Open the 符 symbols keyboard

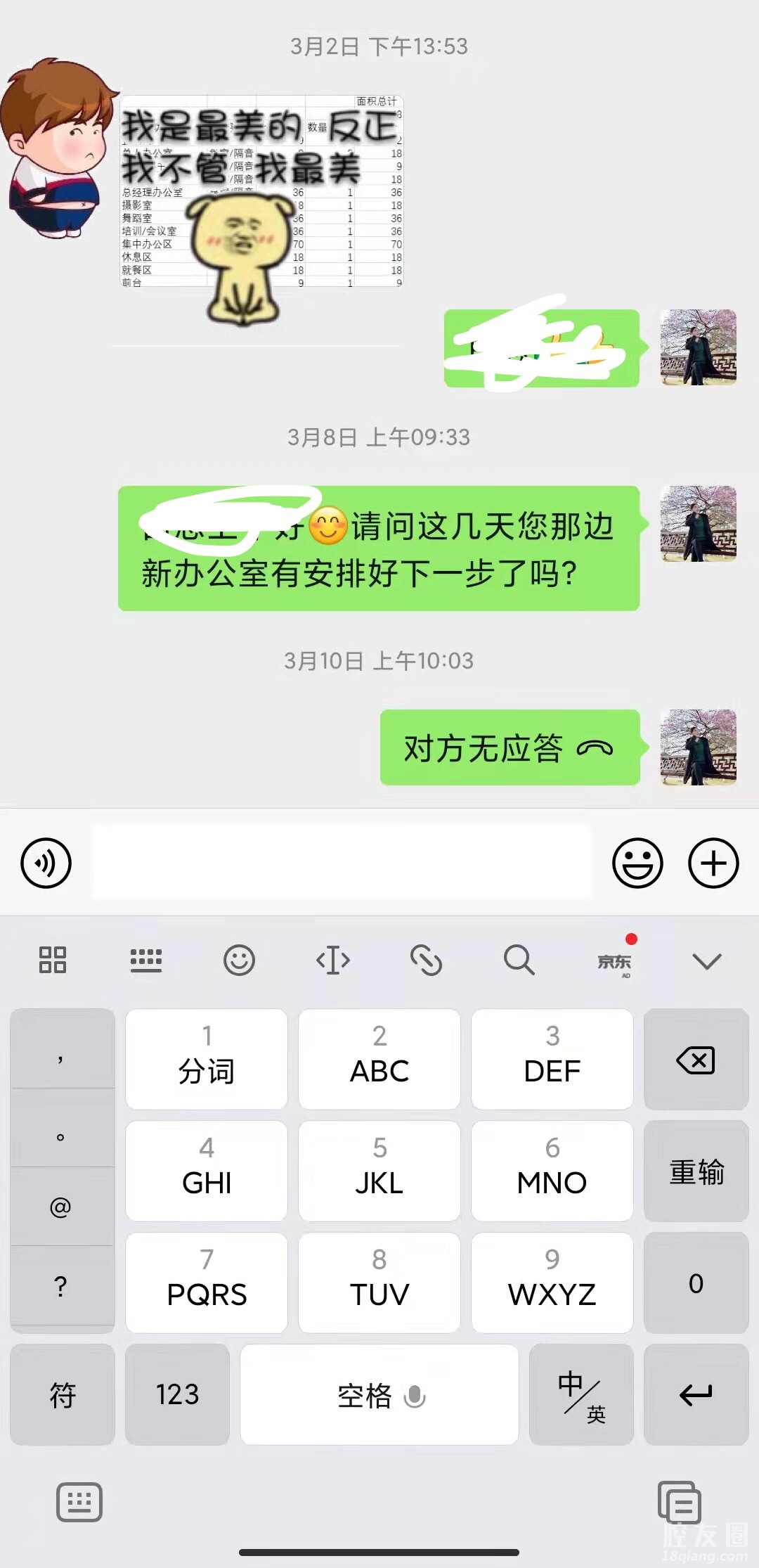pos(63,1395)
